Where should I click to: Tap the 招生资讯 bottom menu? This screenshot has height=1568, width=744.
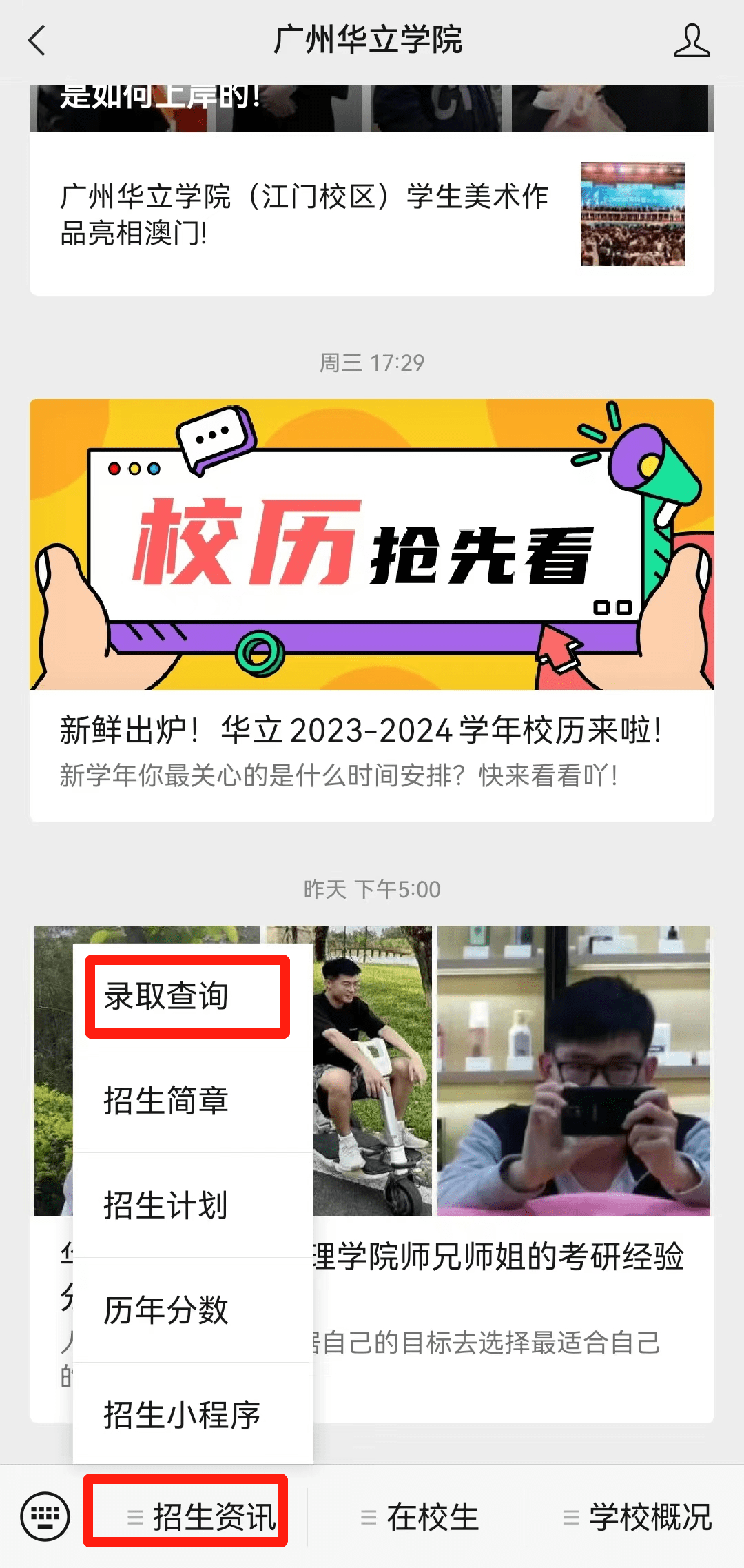(x=201, y=1517)
